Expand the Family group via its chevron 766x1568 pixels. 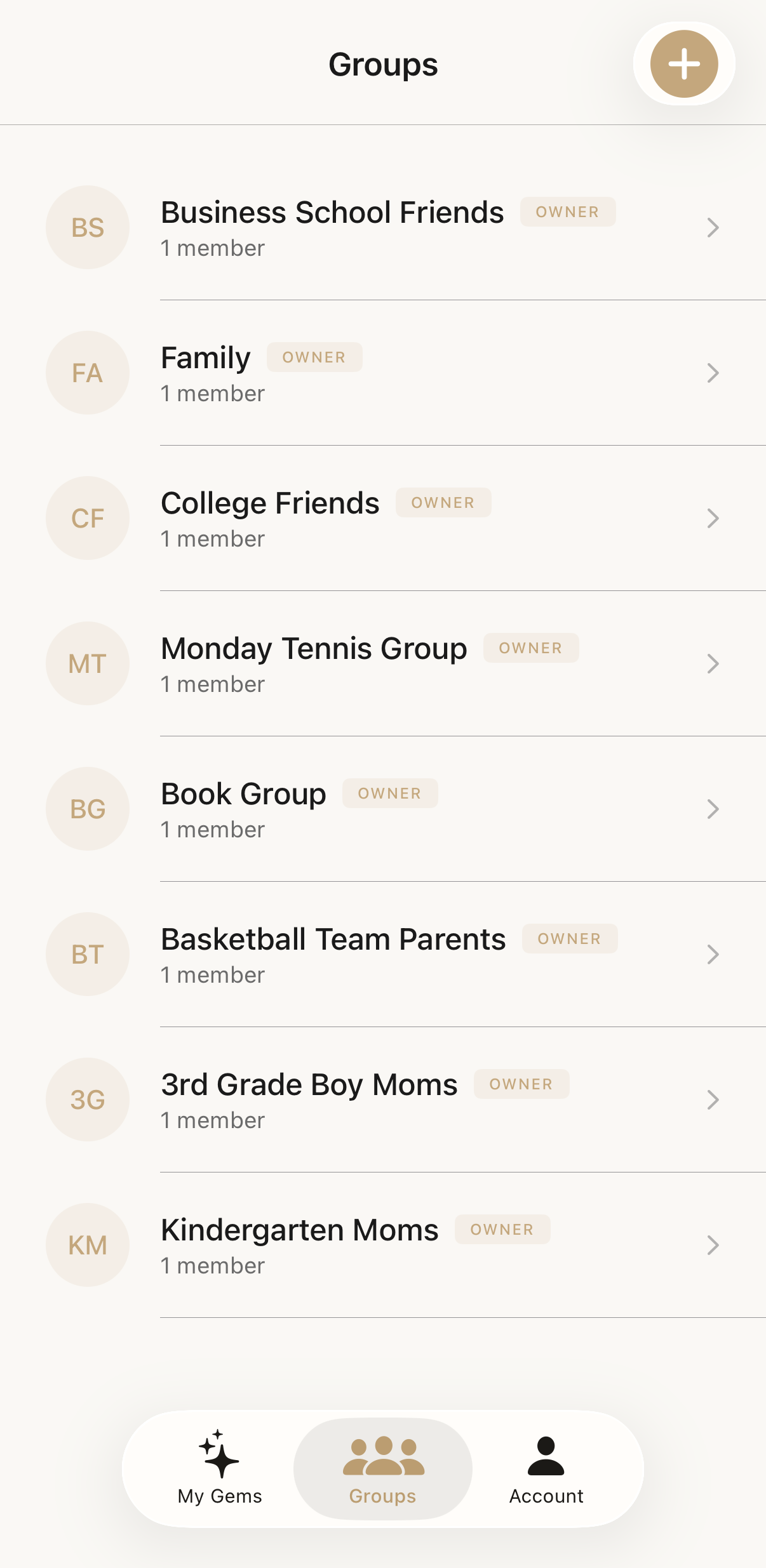[x=713, y=373]
